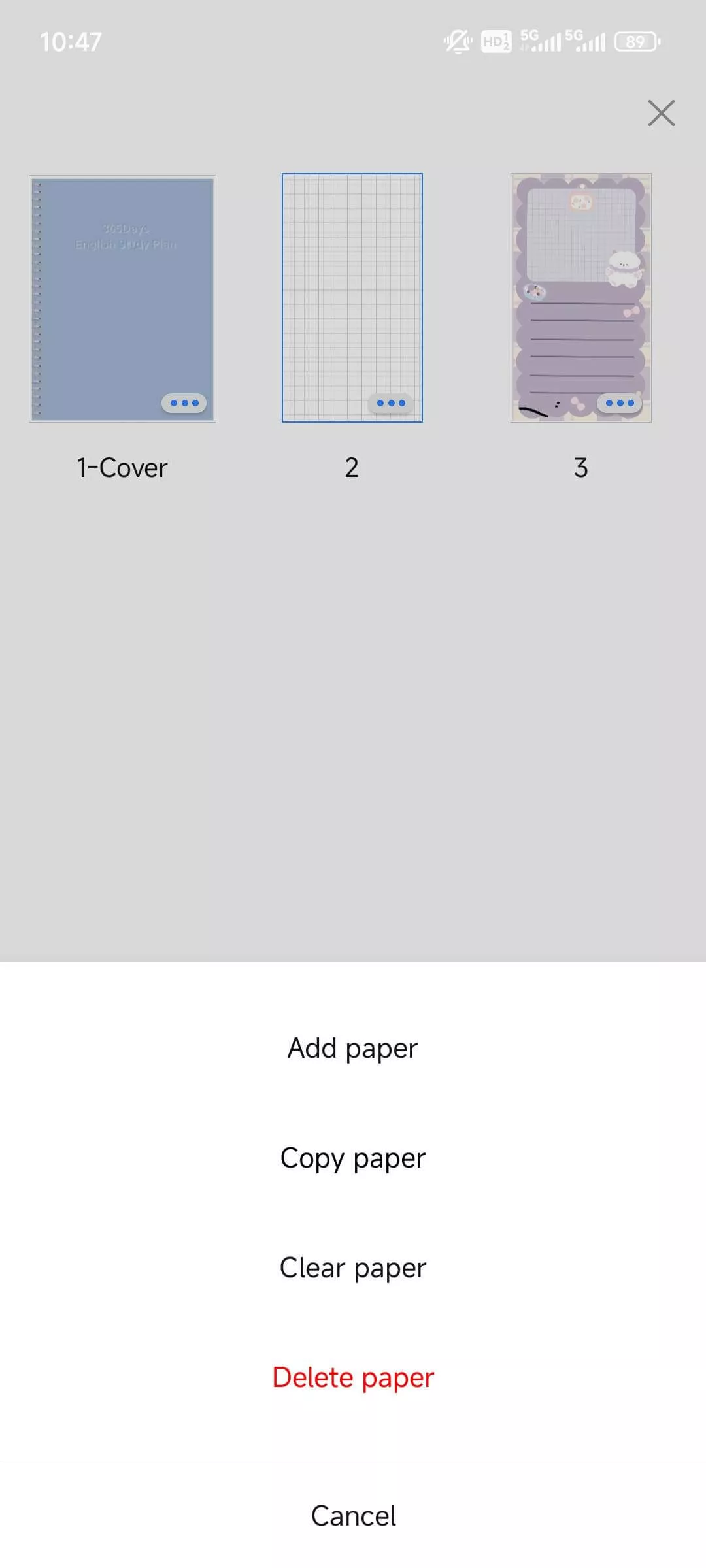Choose Copy paper option
This screenshot has width=706, height=1568.
pos(353,1158)
